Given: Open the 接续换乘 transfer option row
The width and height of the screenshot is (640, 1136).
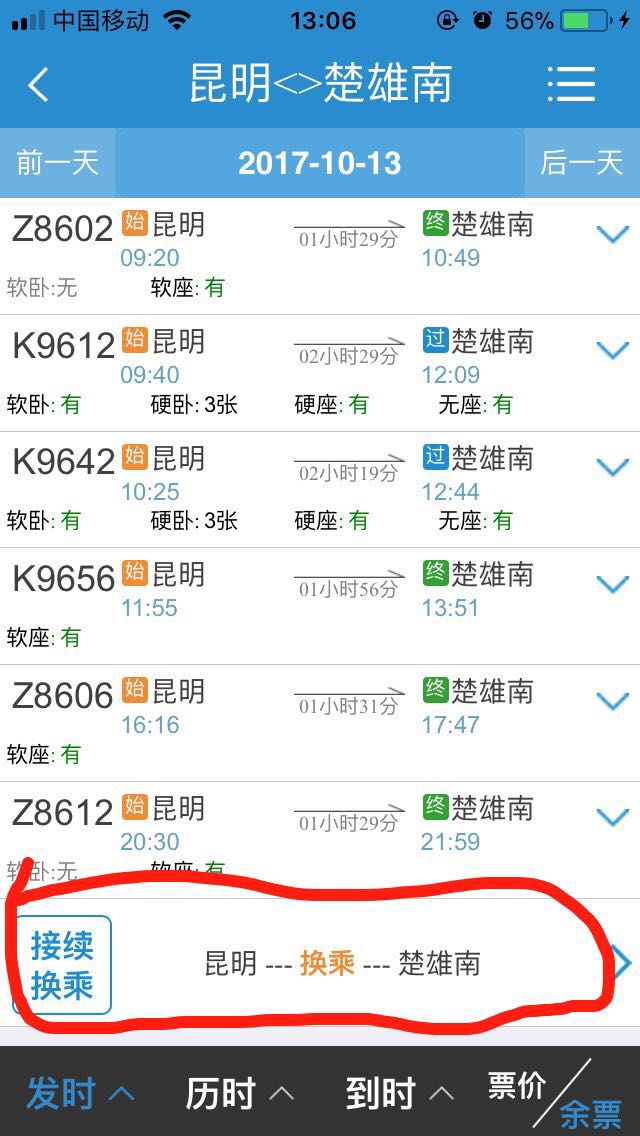Looking at the screenshot, I should [x=320, y=963].
